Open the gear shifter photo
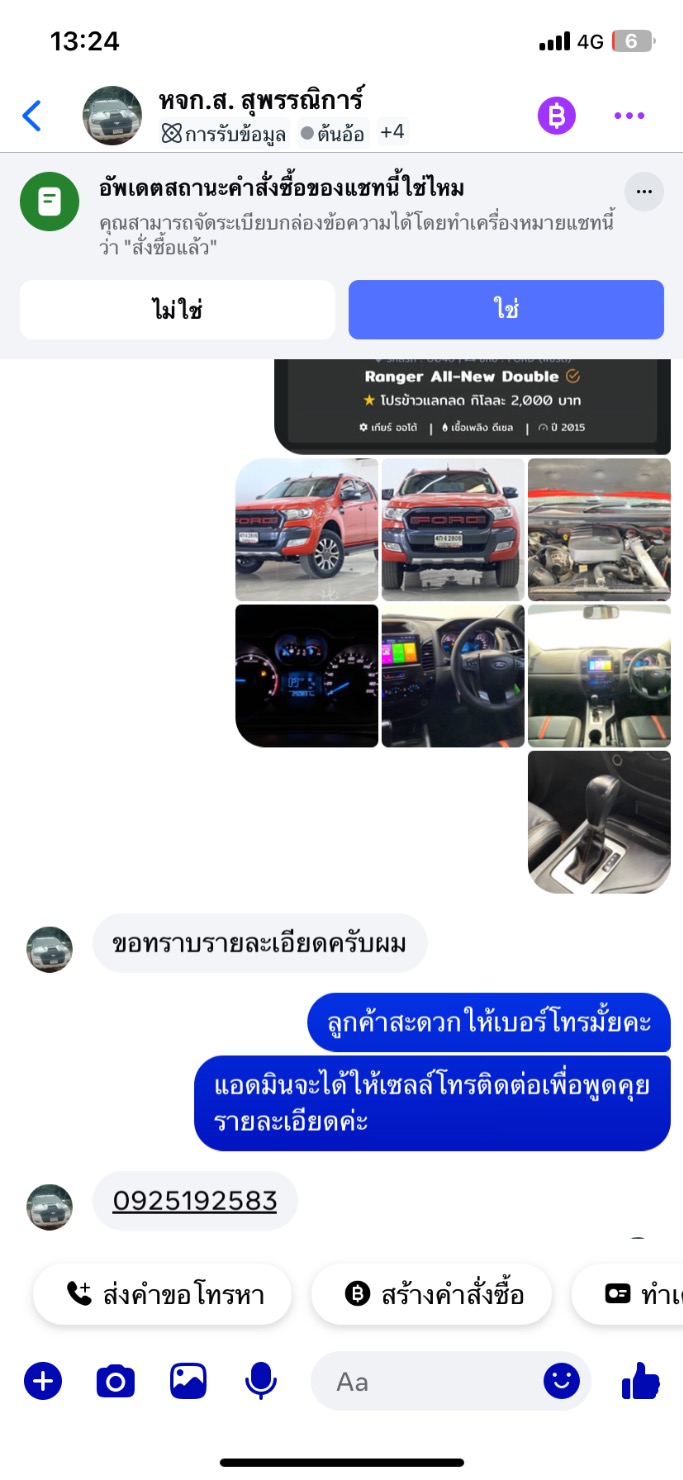Screen dimensions: 683x1480 pyautogui.click(x=599, y=821)
